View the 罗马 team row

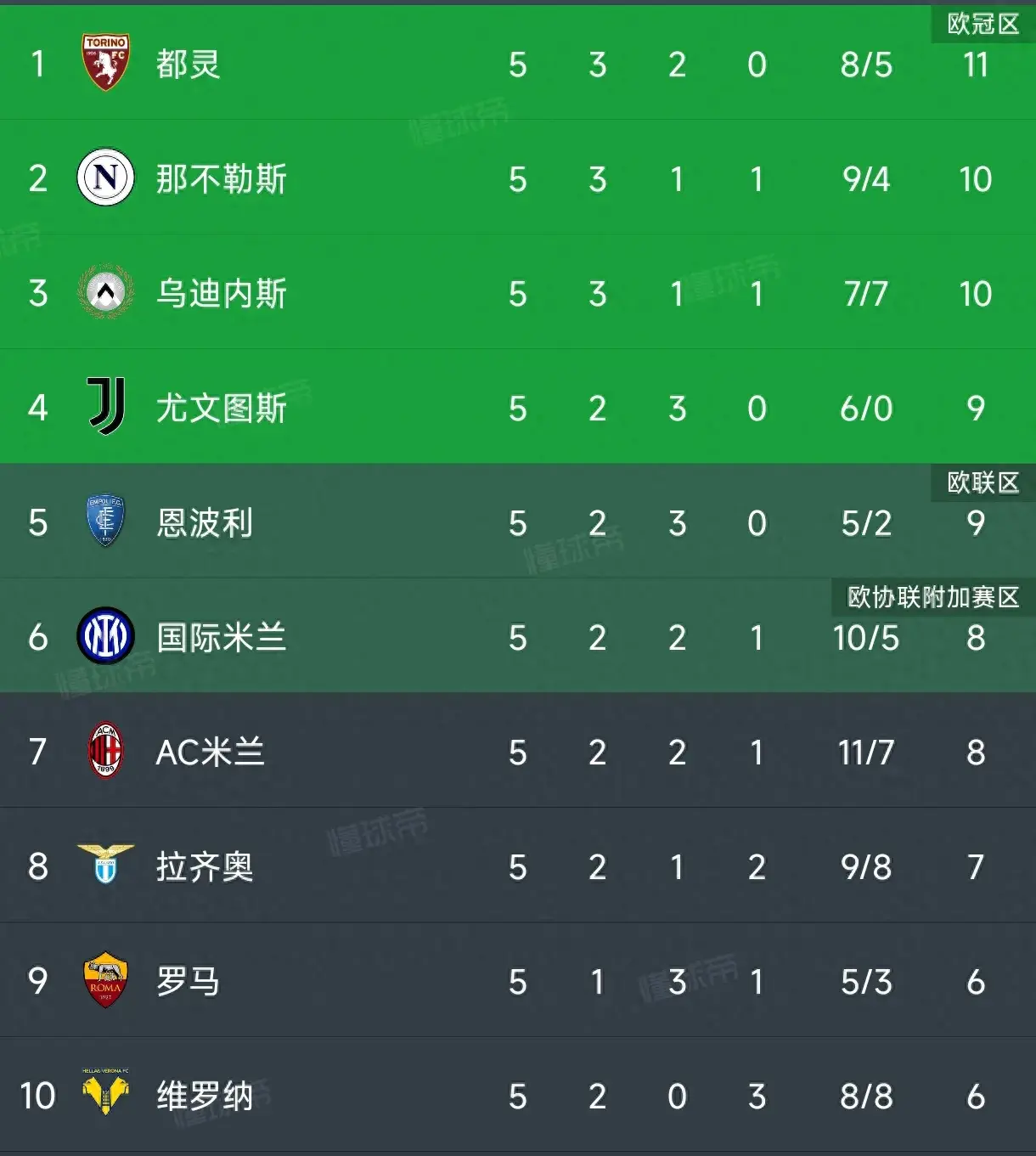tap(189, 982)
